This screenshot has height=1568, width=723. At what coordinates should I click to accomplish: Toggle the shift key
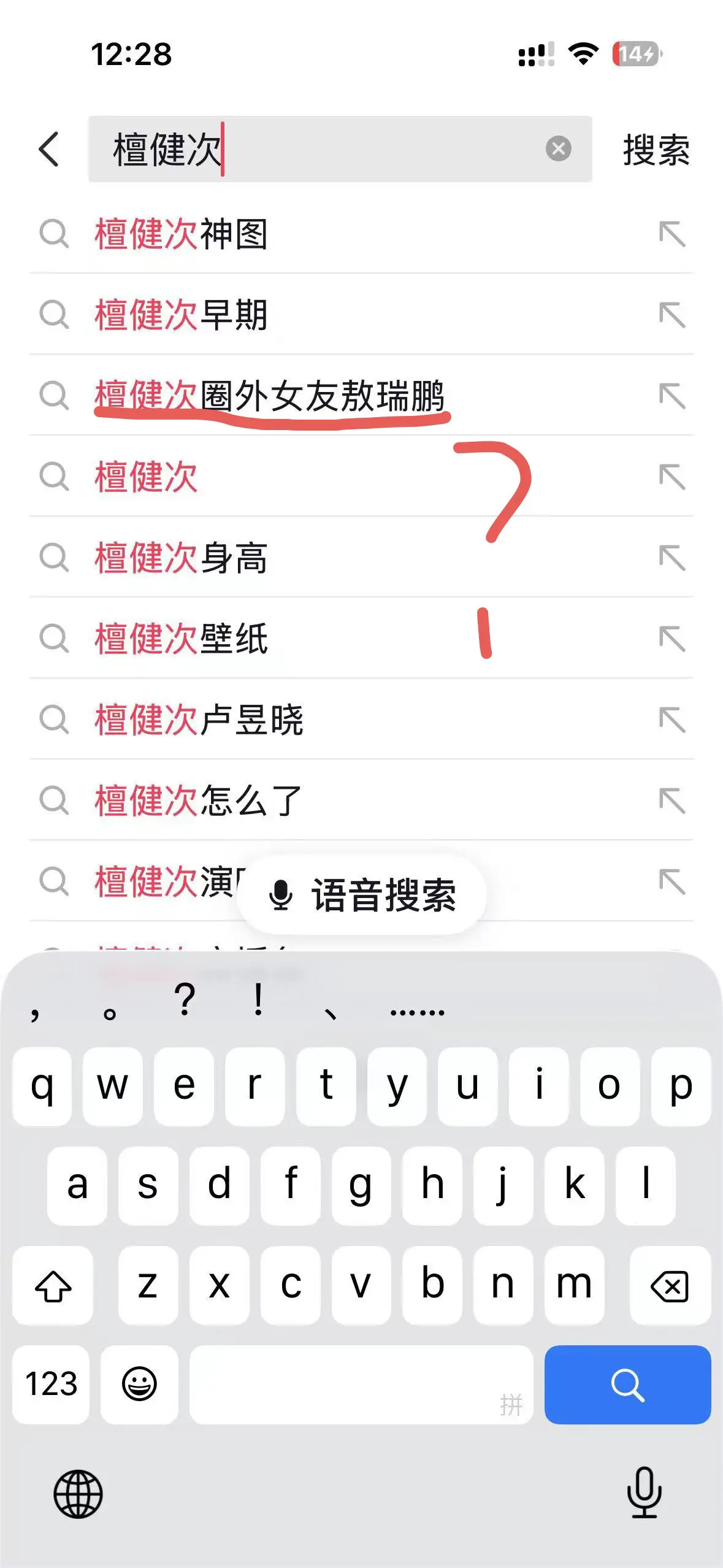(x=52, y=1286)
